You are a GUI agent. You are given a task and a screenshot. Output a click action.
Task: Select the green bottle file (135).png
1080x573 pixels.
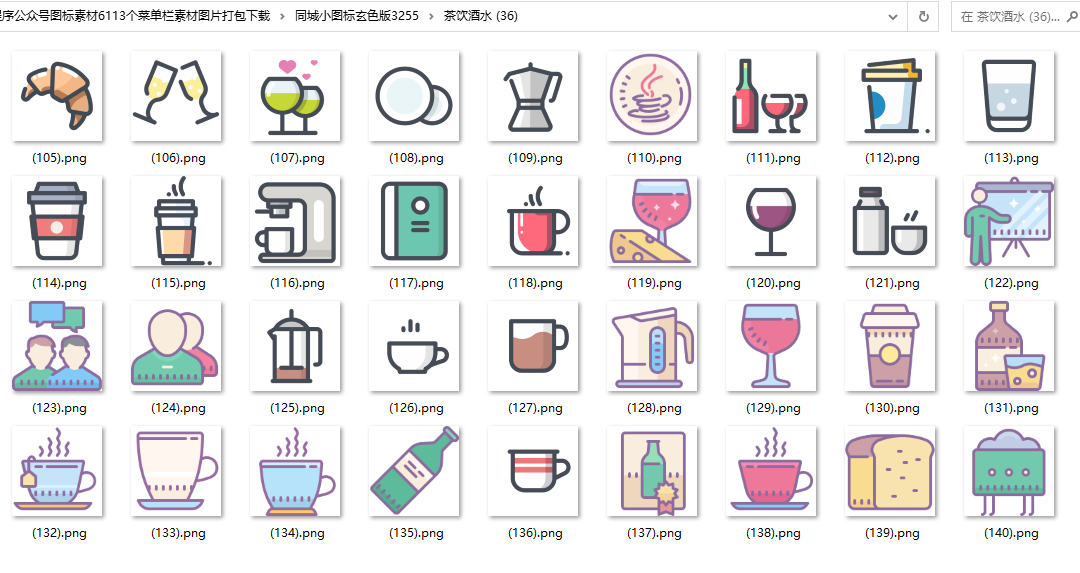pyautogui.click(x=414, y=471)
